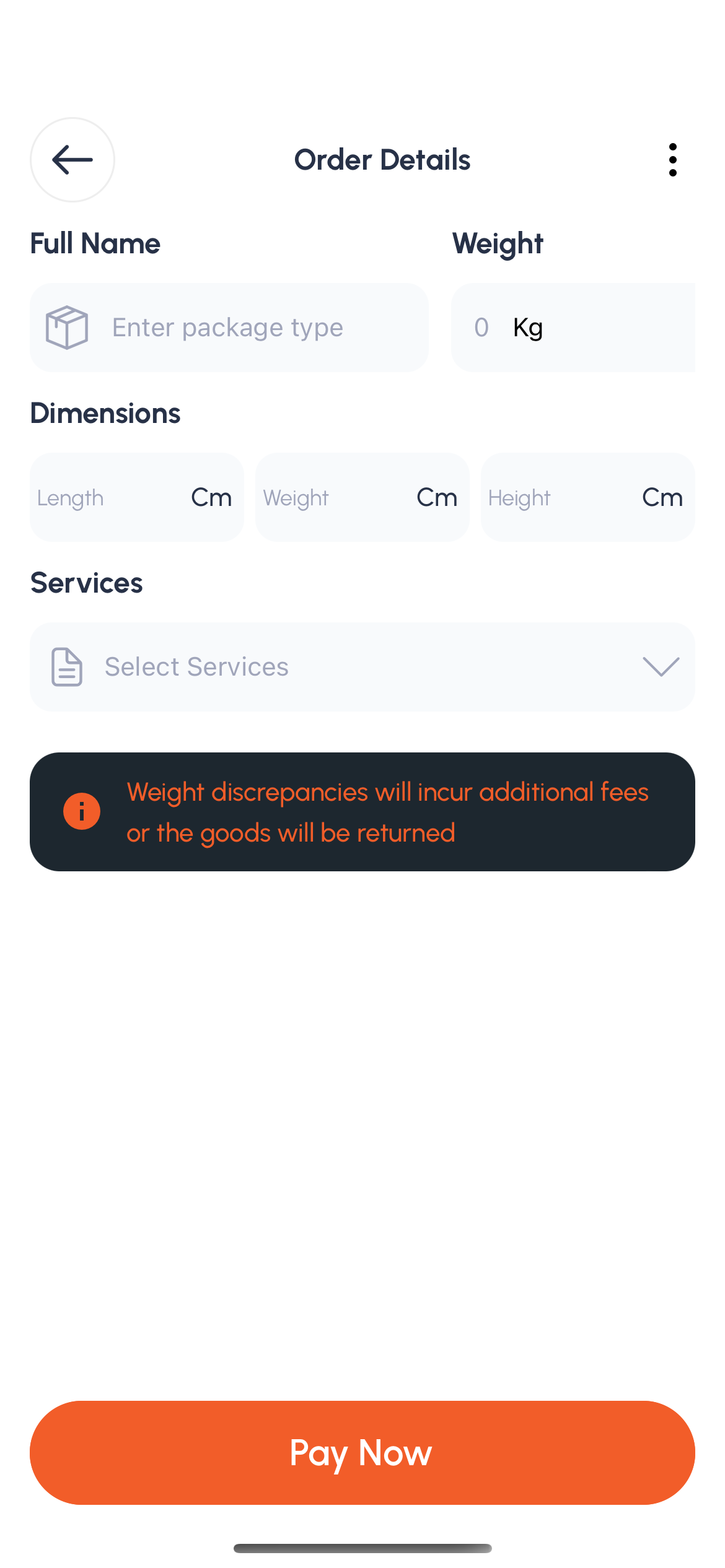The image size is (725, 1568).
Task: Click the Cm label beside Length
Action: (211, 497)
